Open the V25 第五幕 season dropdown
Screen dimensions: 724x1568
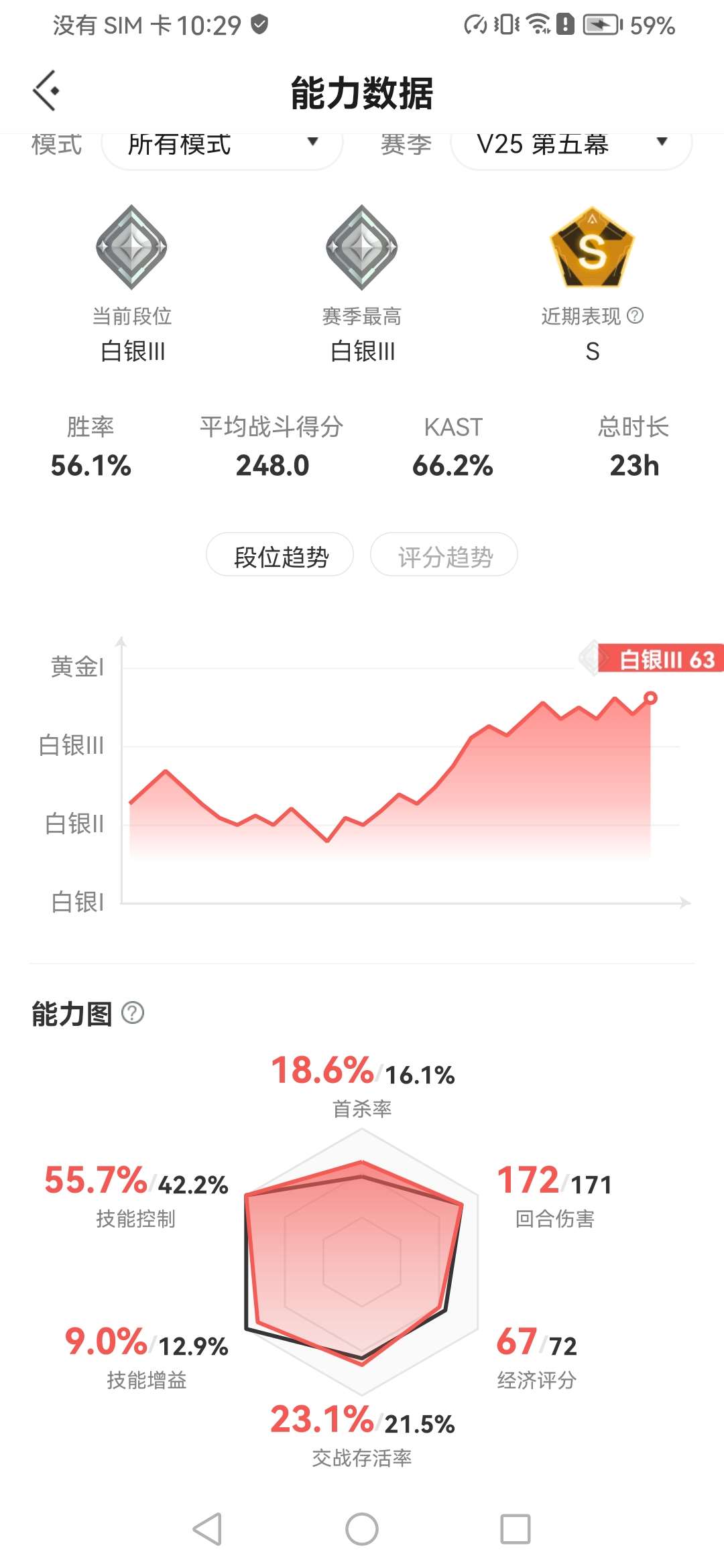571,146
